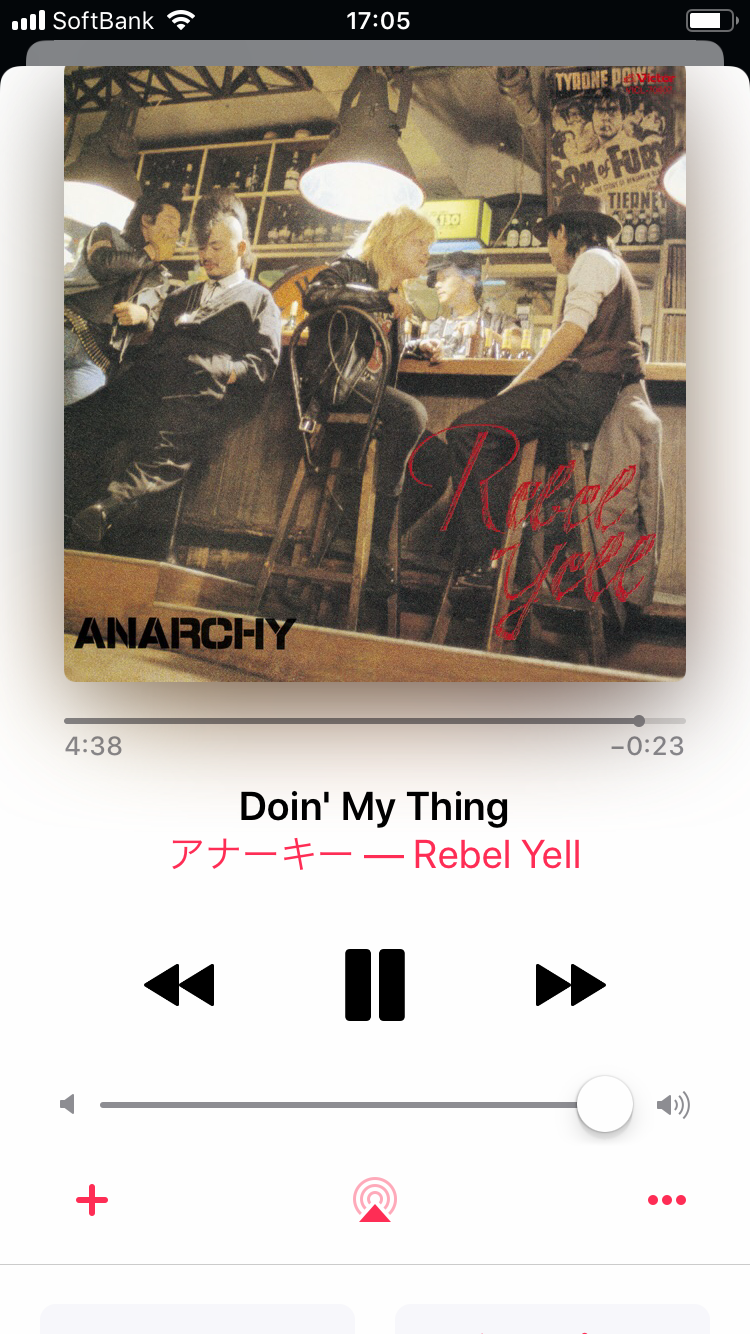Open the three-dot more options menu
The image size is (750, 1334).
(666, 1199)
